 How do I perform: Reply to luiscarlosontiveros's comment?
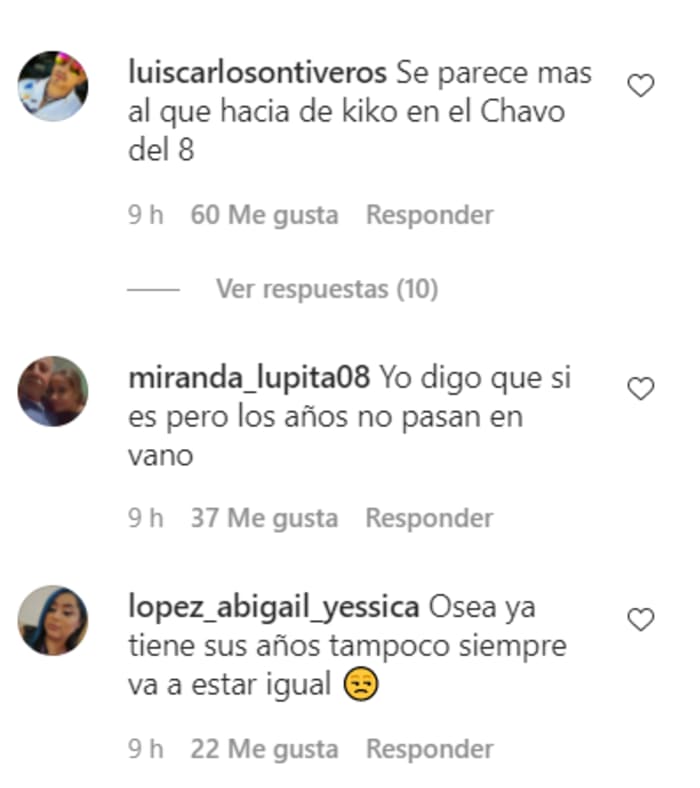tap(429, 215)
